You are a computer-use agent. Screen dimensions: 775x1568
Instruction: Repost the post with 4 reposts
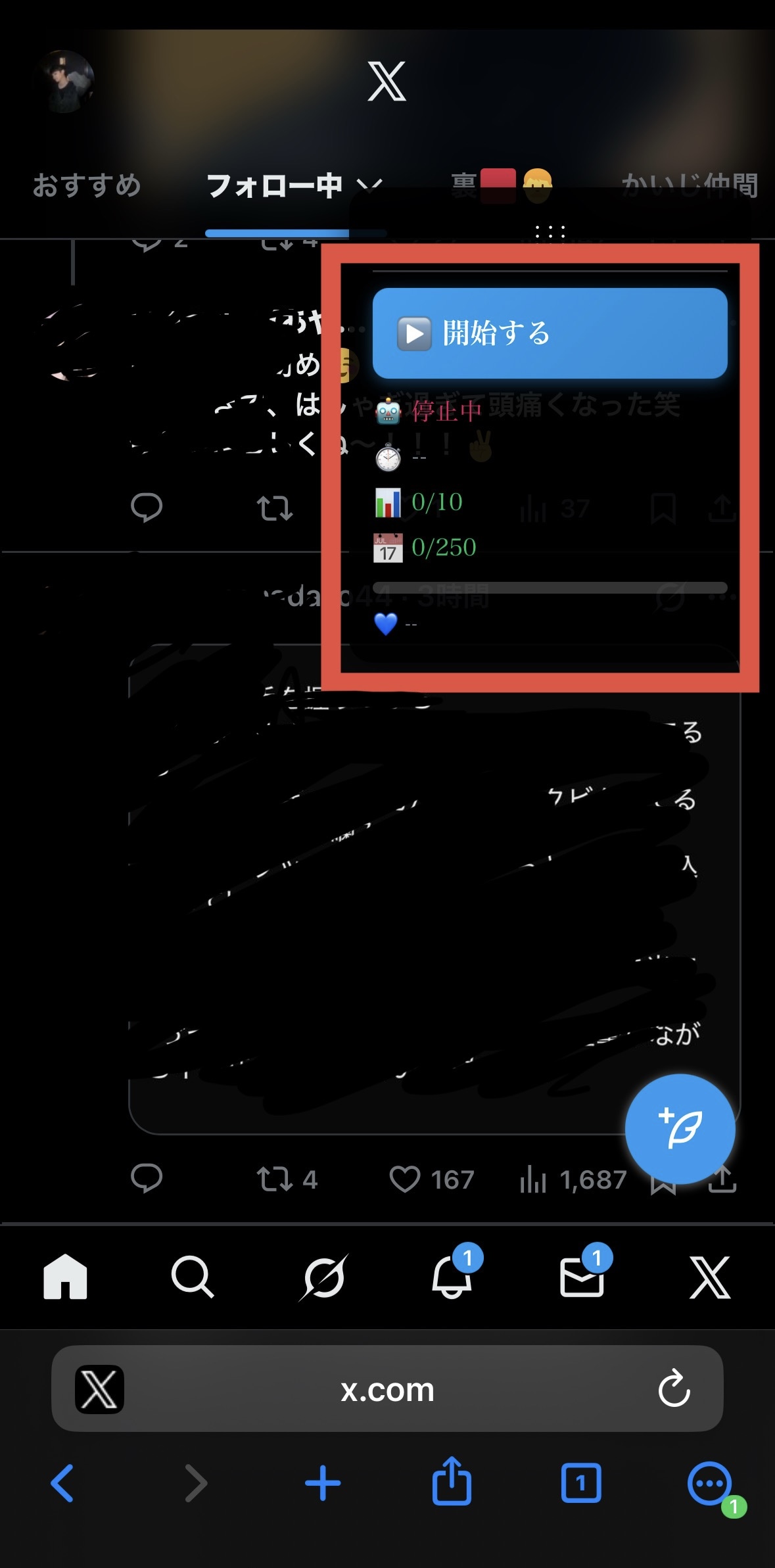click(275, 1179)
